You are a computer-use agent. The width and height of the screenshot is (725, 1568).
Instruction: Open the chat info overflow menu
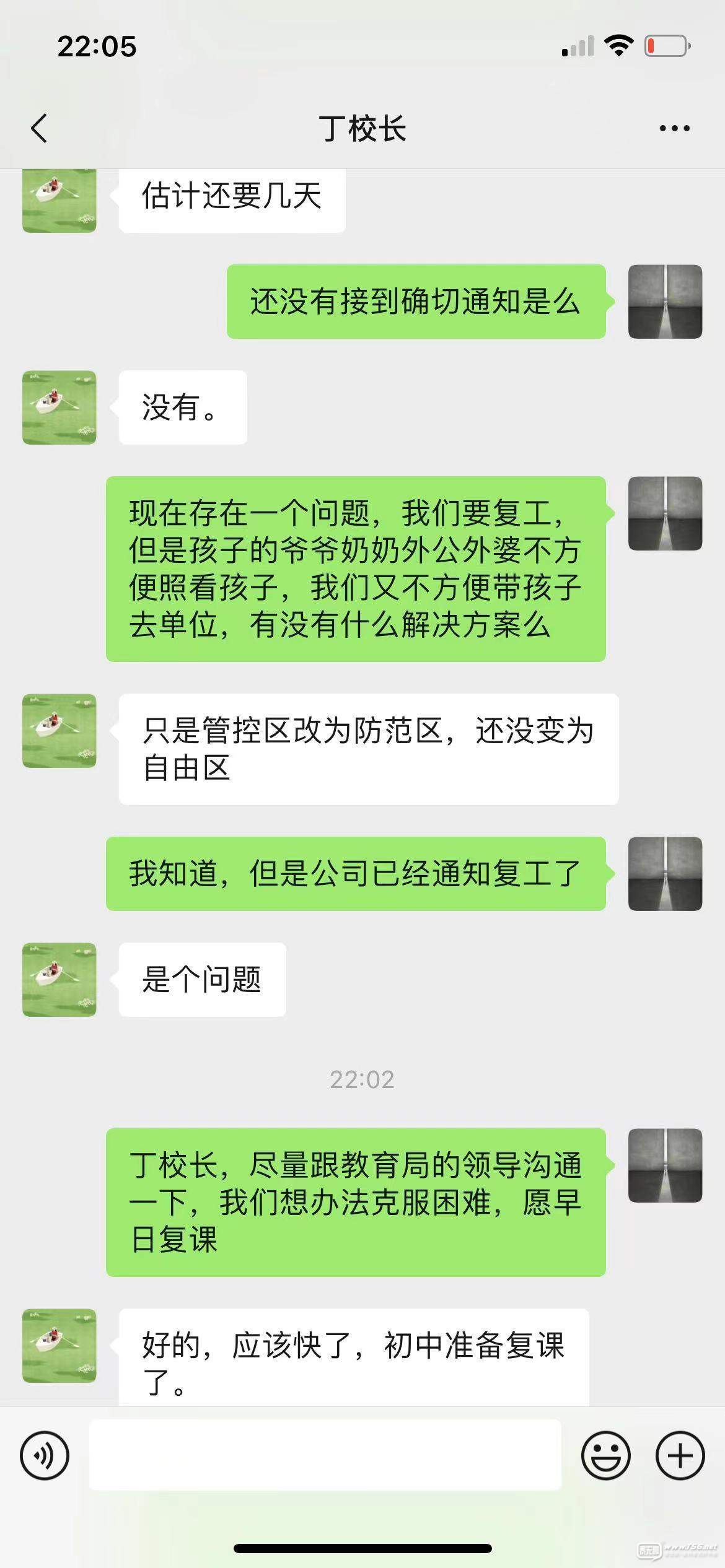point(674,129)
